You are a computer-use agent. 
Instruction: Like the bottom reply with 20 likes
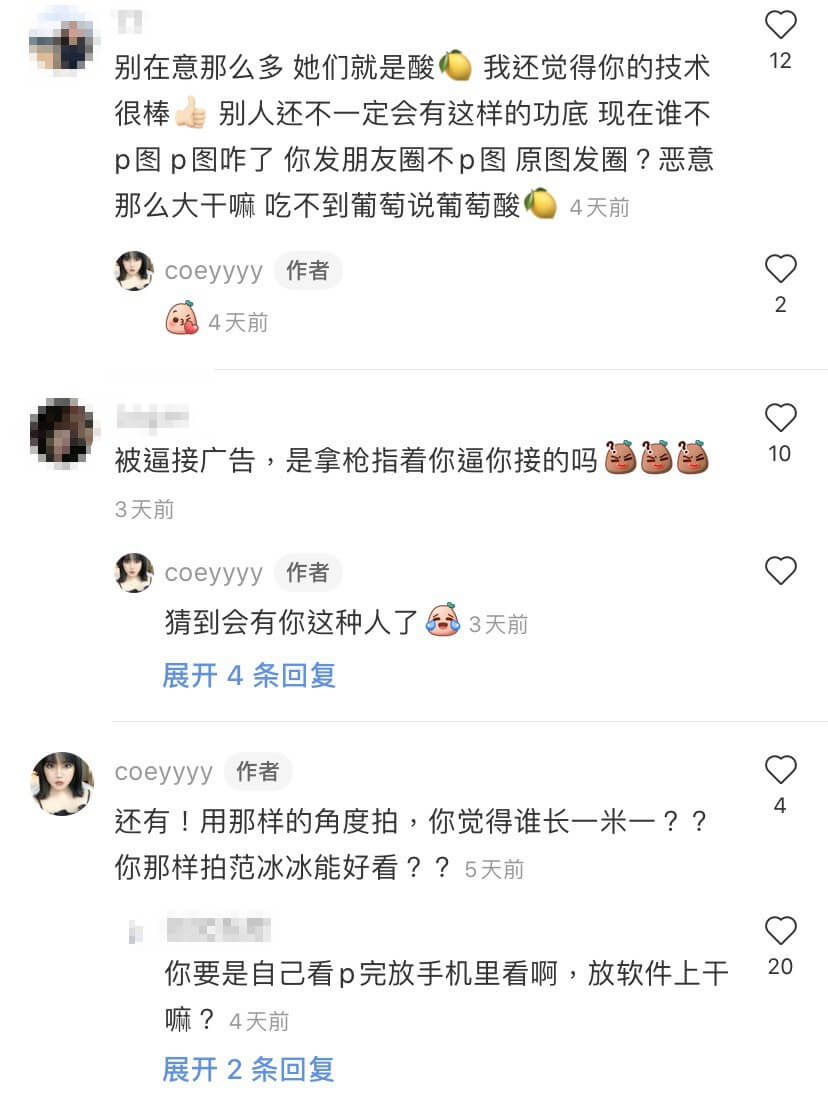[x=781, y=928]
